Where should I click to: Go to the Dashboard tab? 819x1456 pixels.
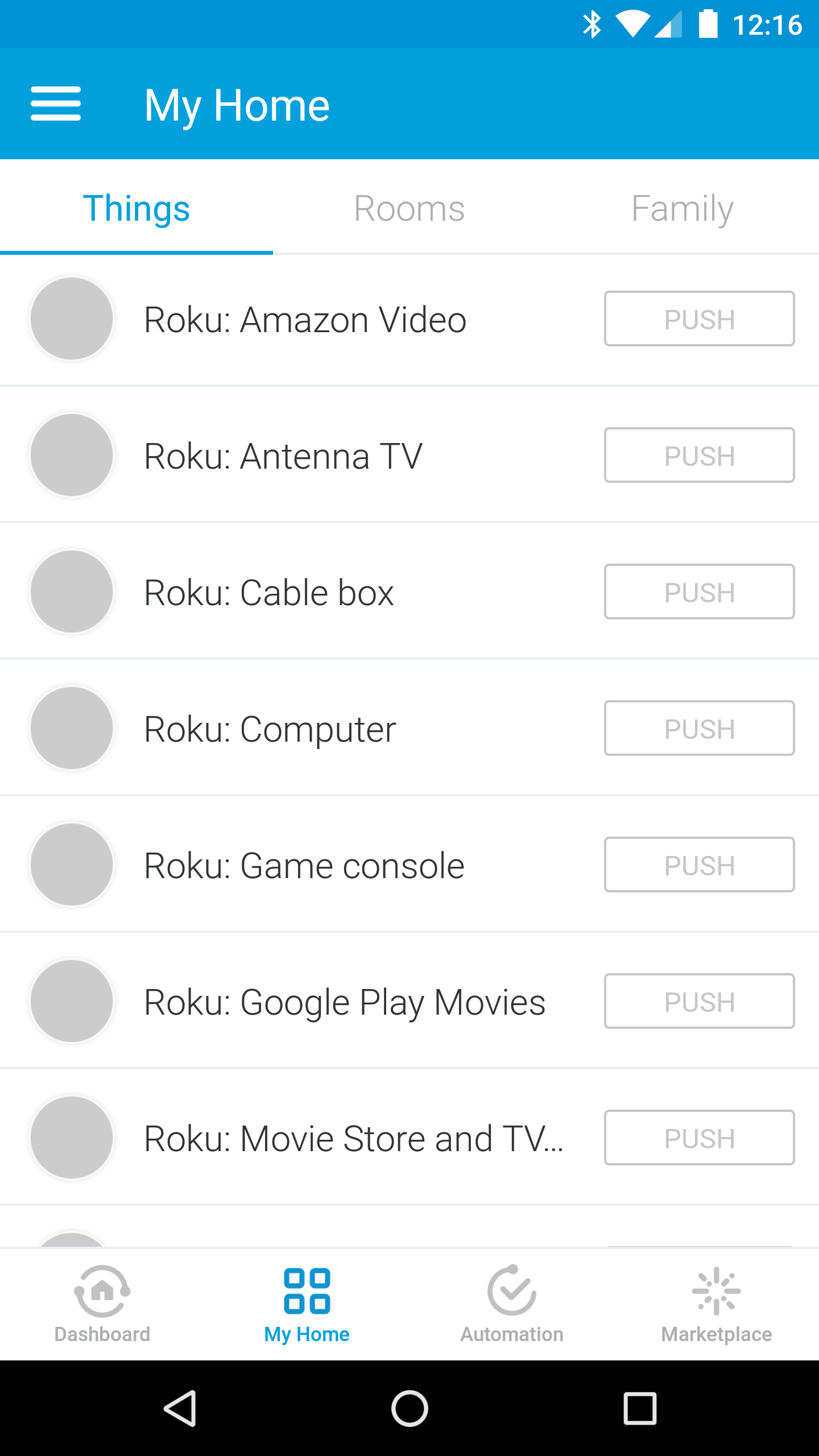pos(102,1305)
